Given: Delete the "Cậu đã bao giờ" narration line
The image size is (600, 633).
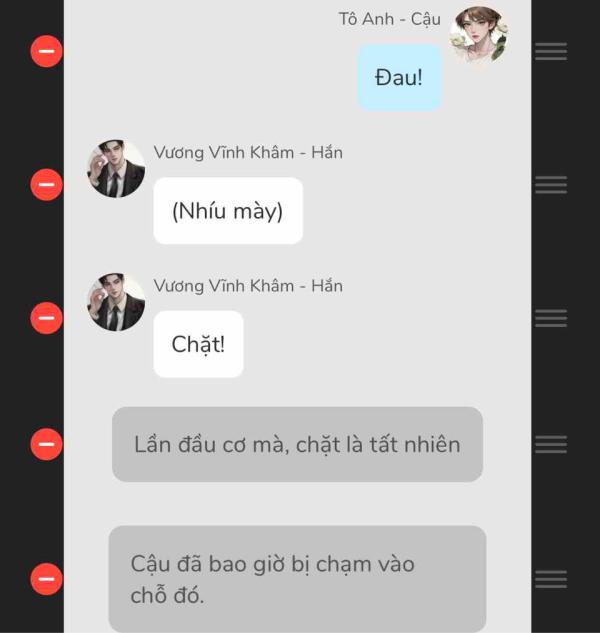Looking at the screenshot, I should tap(46, 579).
